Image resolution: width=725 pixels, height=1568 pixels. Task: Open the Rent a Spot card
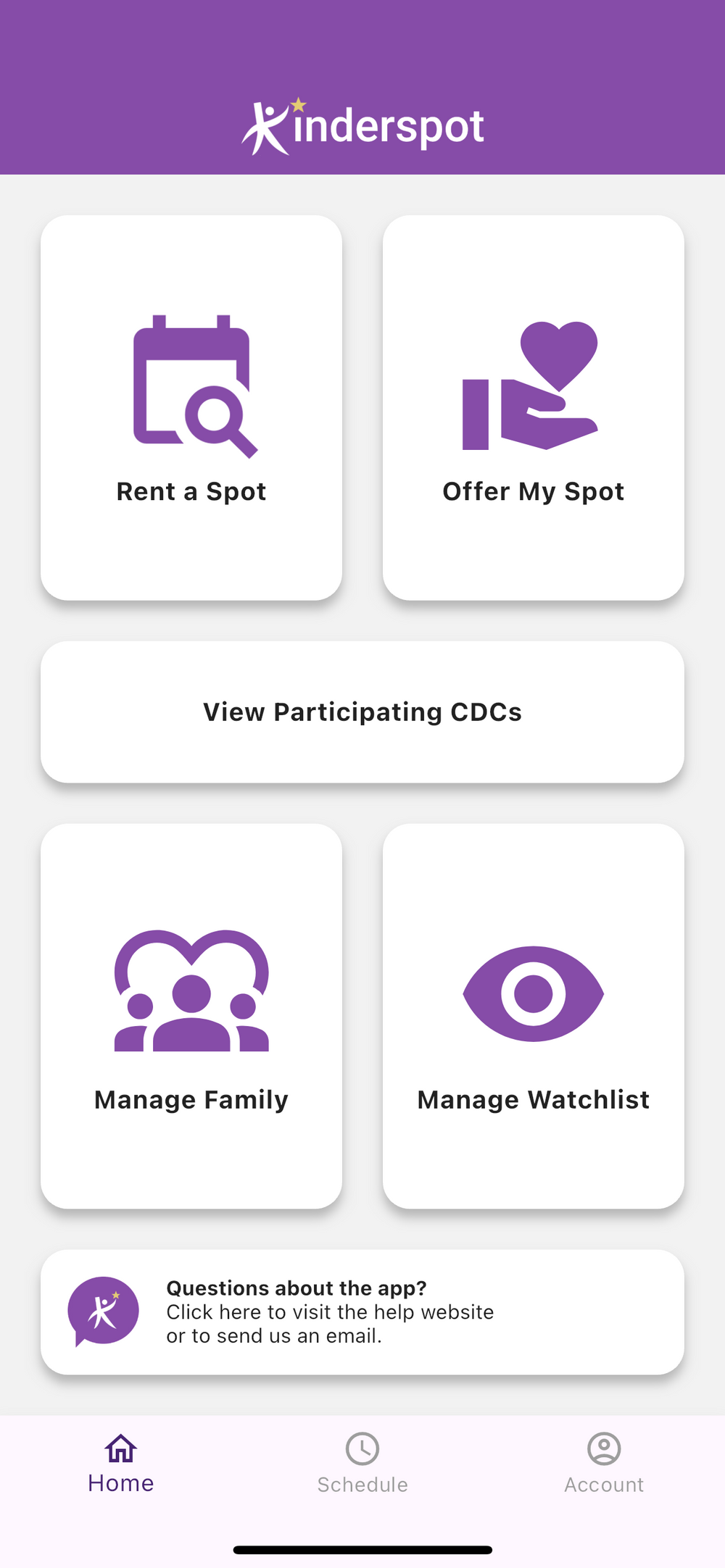(191, 407)
